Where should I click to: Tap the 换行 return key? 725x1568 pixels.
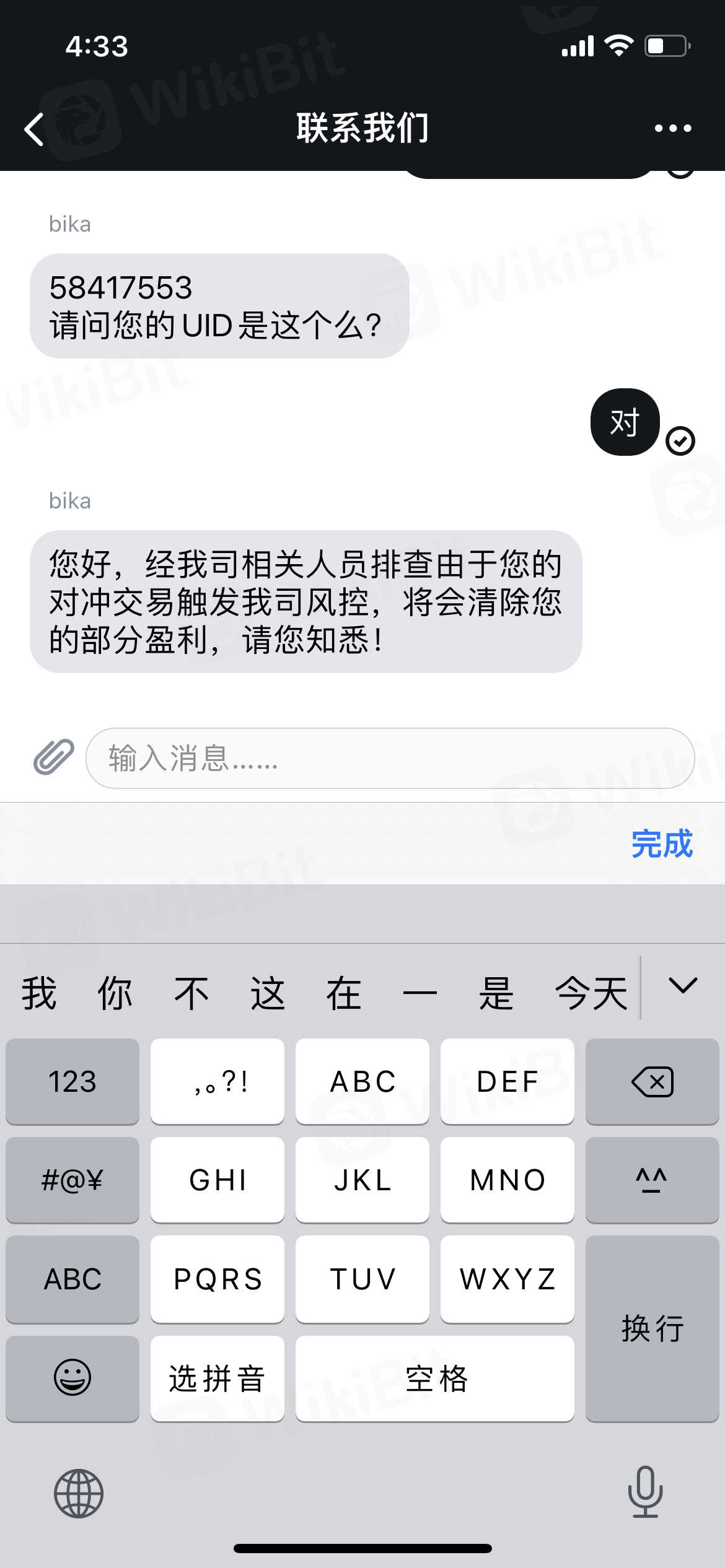point(652,1328)
